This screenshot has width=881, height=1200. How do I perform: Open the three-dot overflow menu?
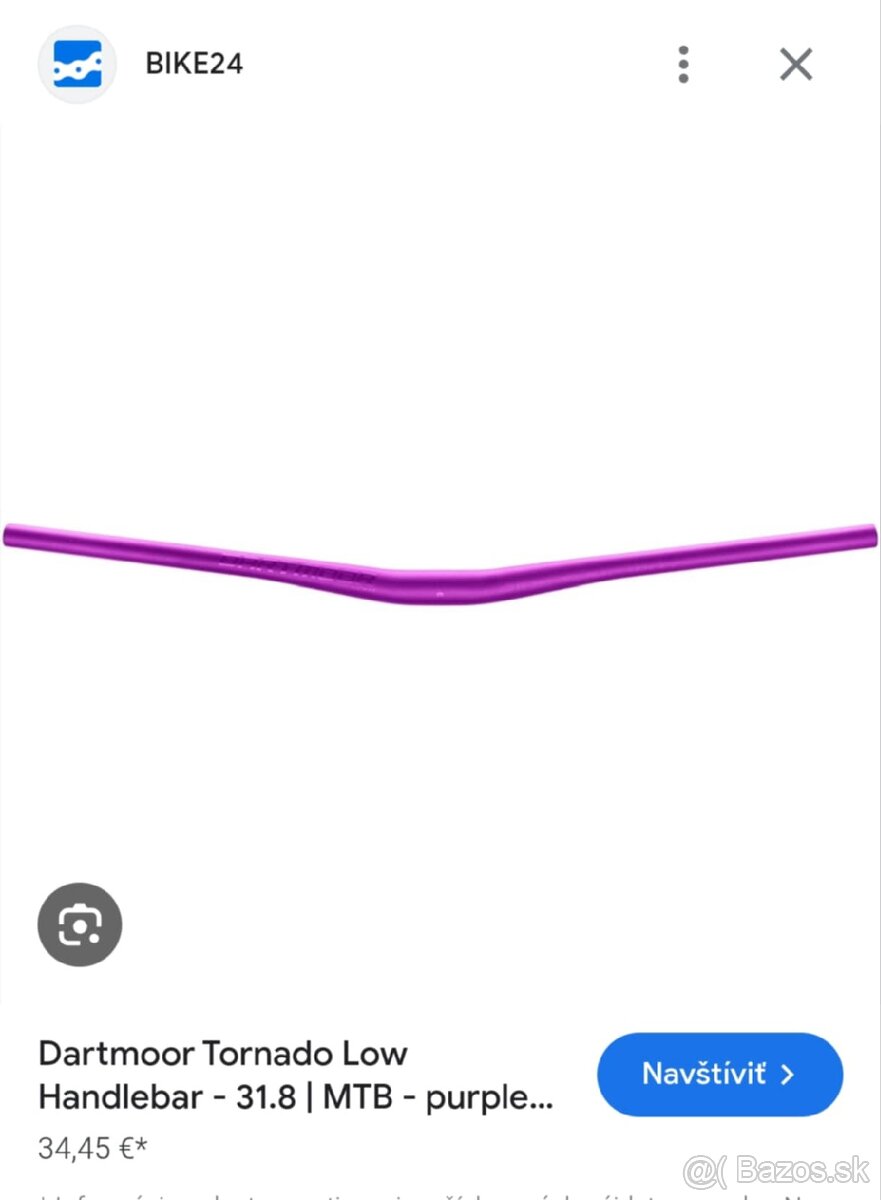point(683,64)
